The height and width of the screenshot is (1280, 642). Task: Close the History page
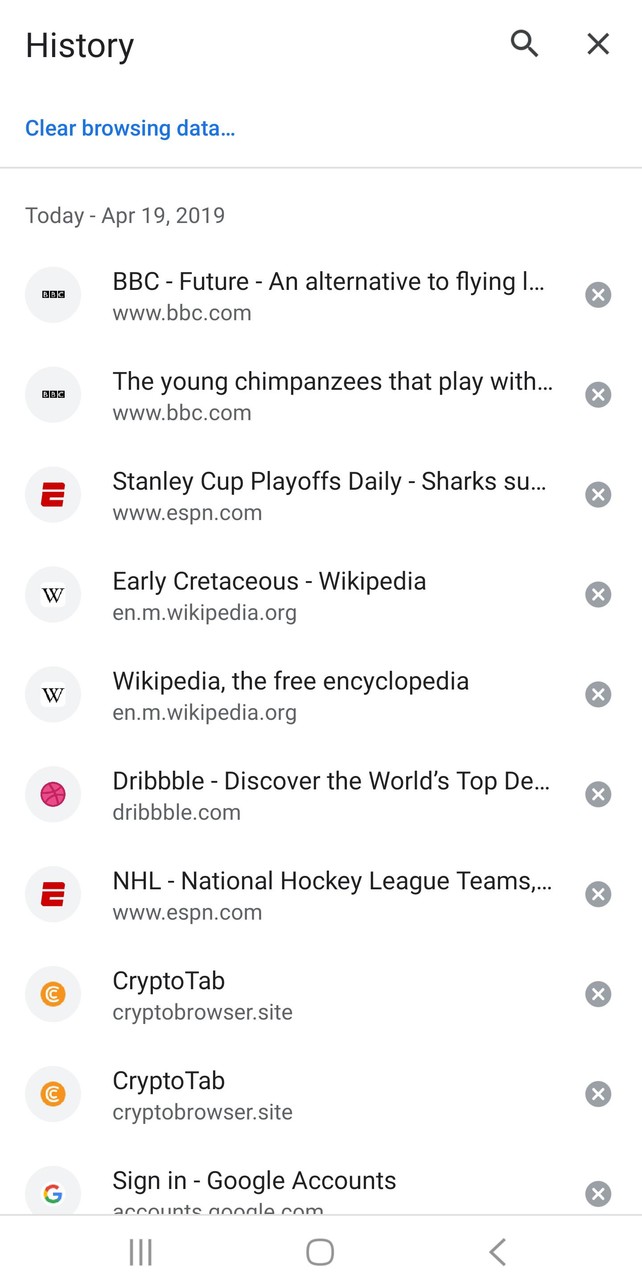click(598, 44)
